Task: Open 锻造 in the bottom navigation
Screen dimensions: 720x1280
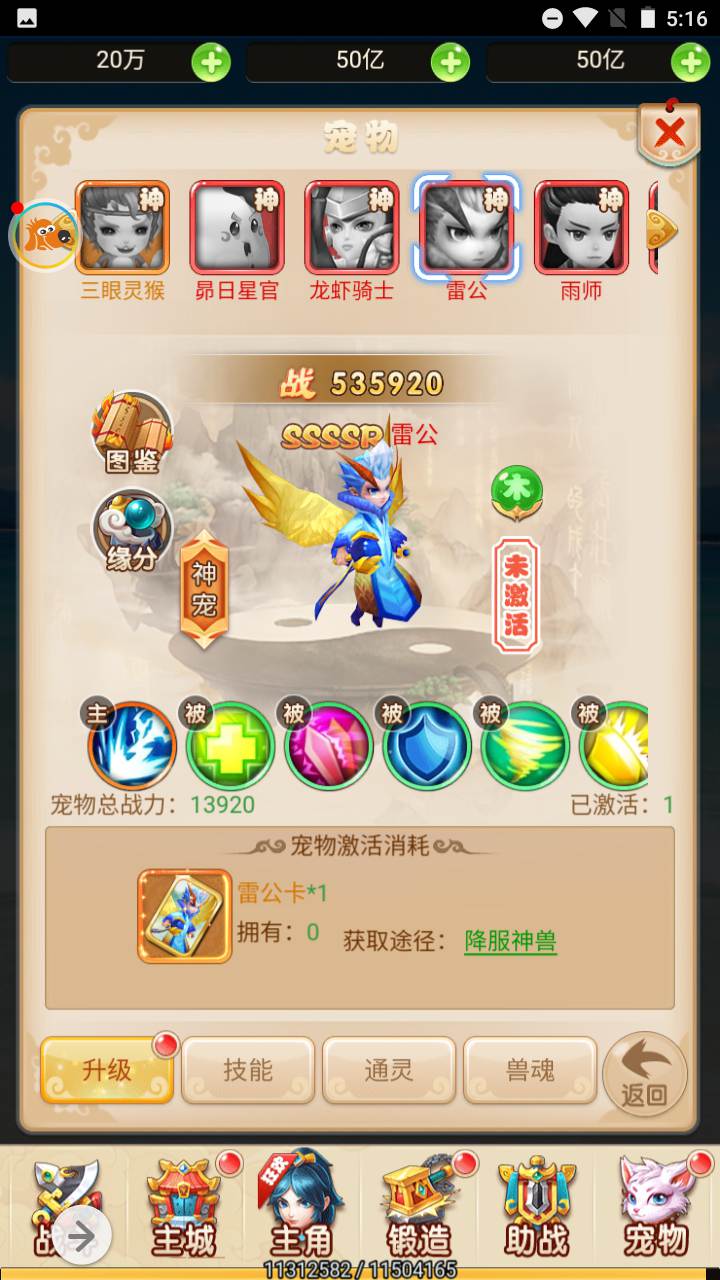Action: 420,1208
